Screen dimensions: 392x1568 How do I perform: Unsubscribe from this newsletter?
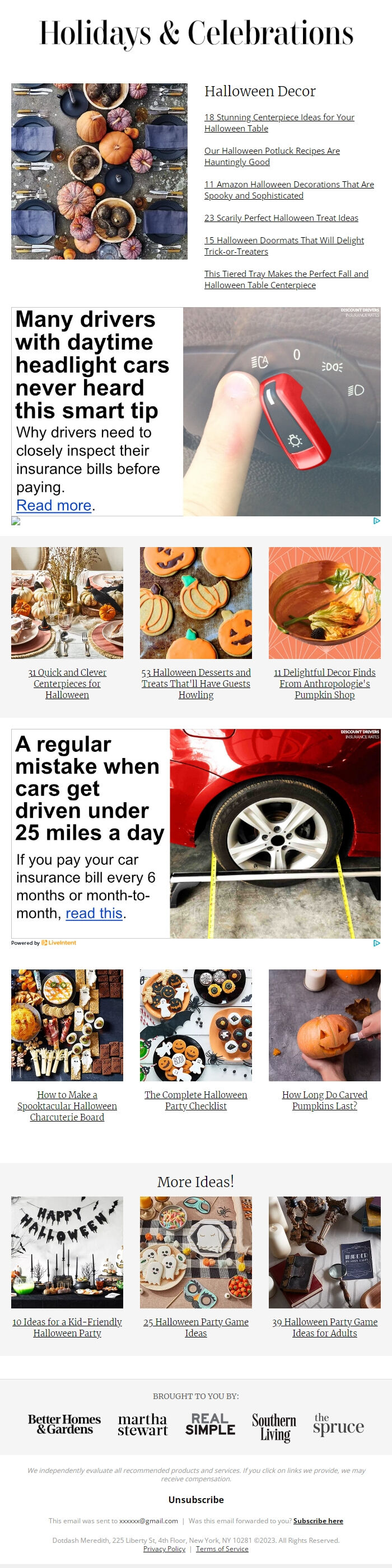195,1499
